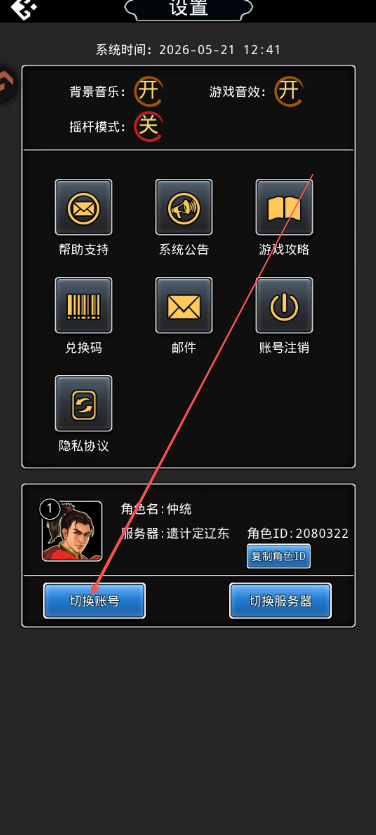Image resolution: width=376 pixels, height=835 pixels.
Task: Open the 隐私协议 privacy agreement
Action: [84, 403]
